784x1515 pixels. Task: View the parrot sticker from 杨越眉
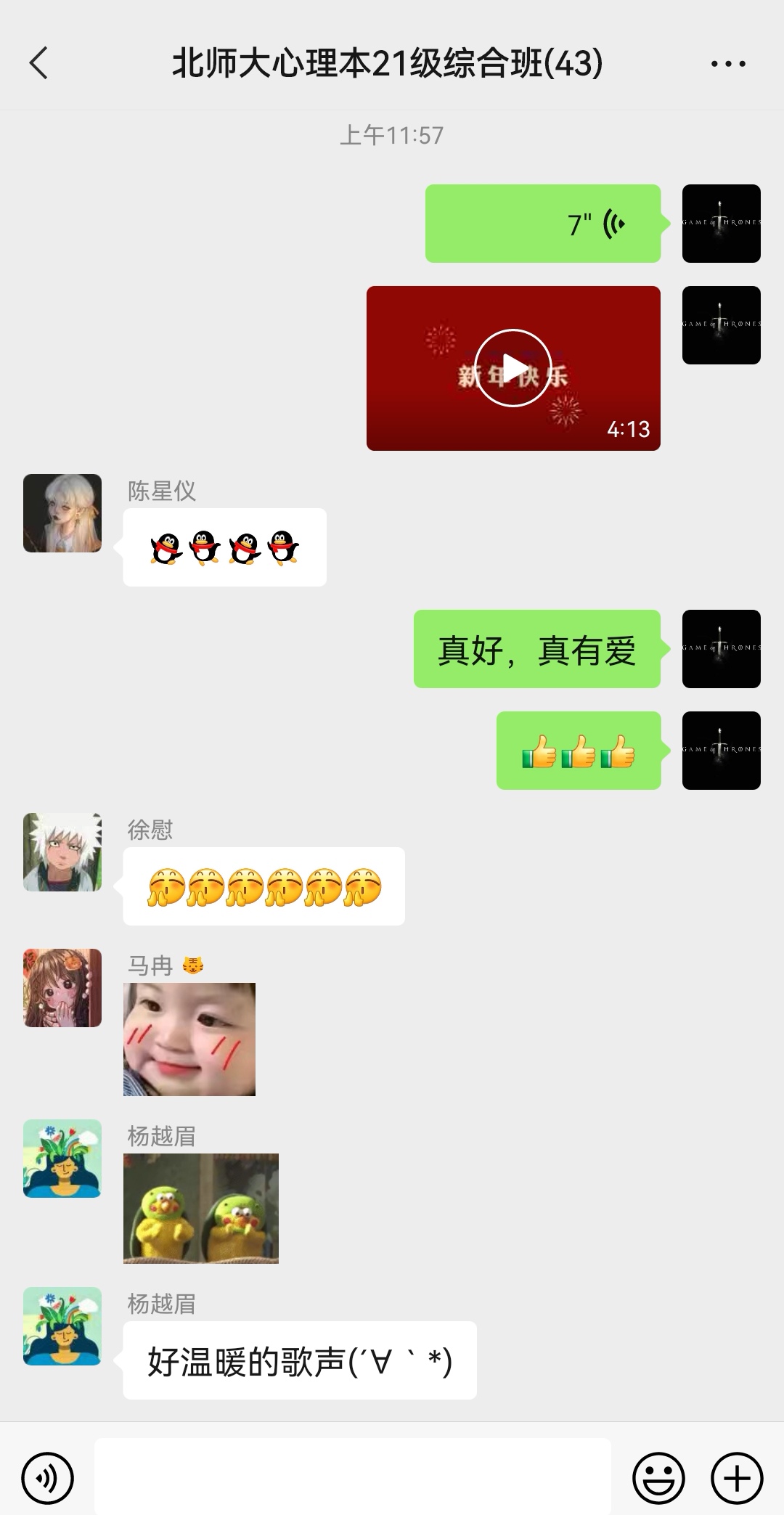[x=201, y=1209]
